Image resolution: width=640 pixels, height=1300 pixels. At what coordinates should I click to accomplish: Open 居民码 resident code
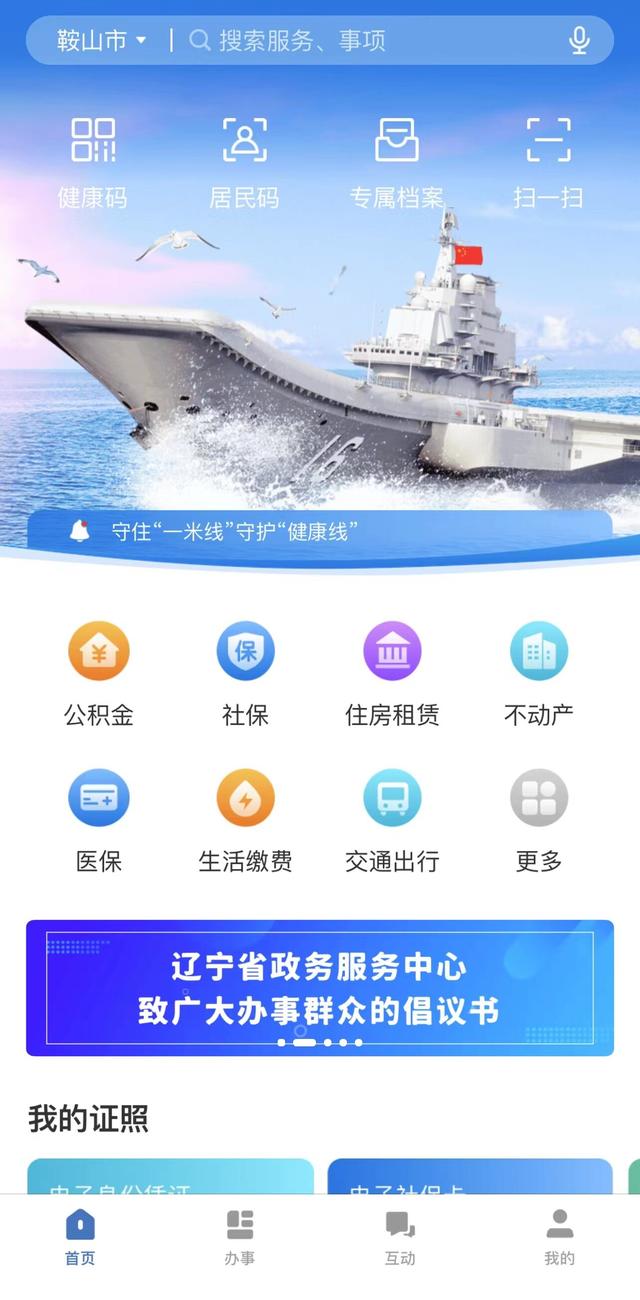point(244,160)
